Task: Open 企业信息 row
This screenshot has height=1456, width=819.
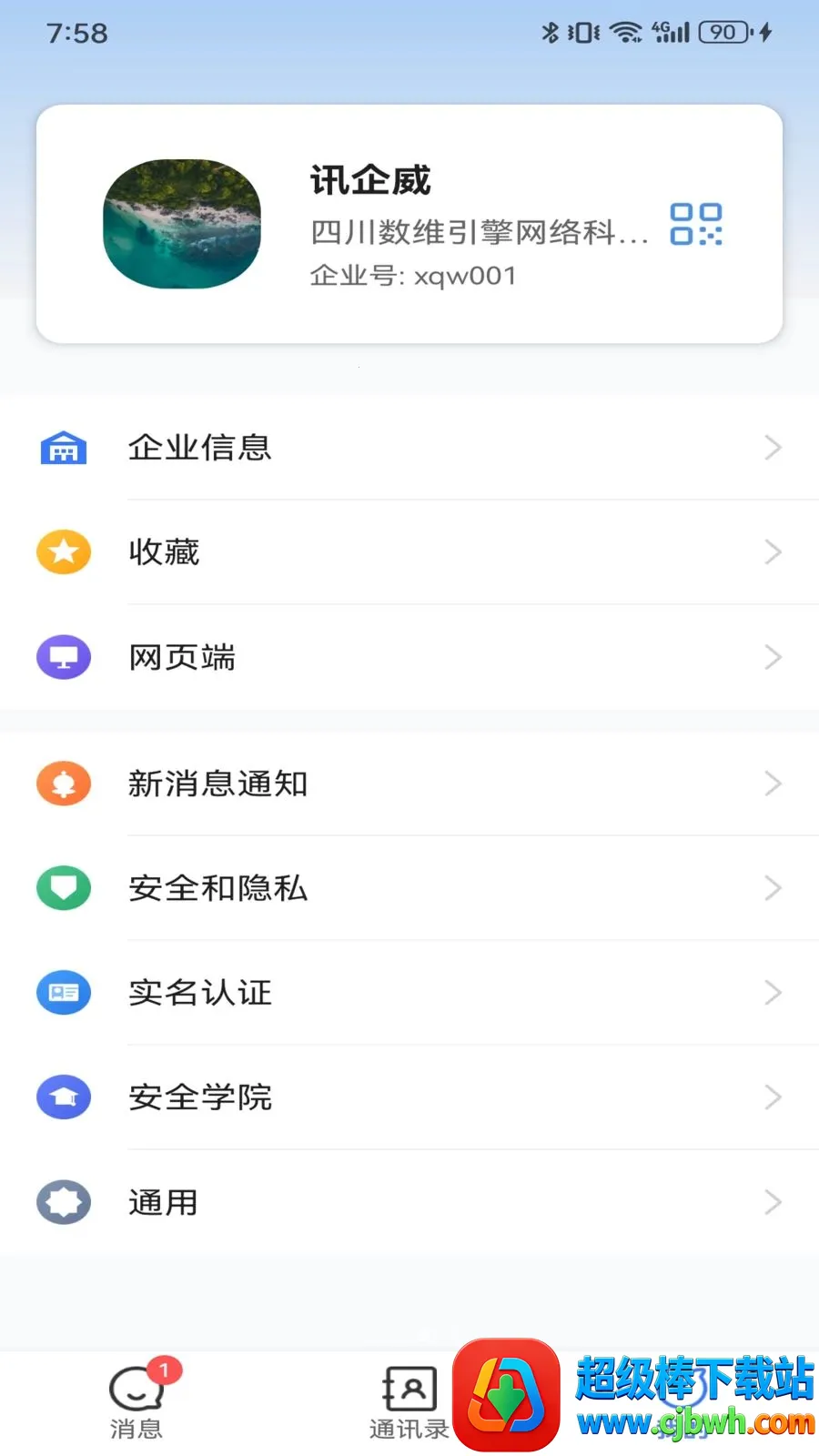Action: click(x=409, y=448)
